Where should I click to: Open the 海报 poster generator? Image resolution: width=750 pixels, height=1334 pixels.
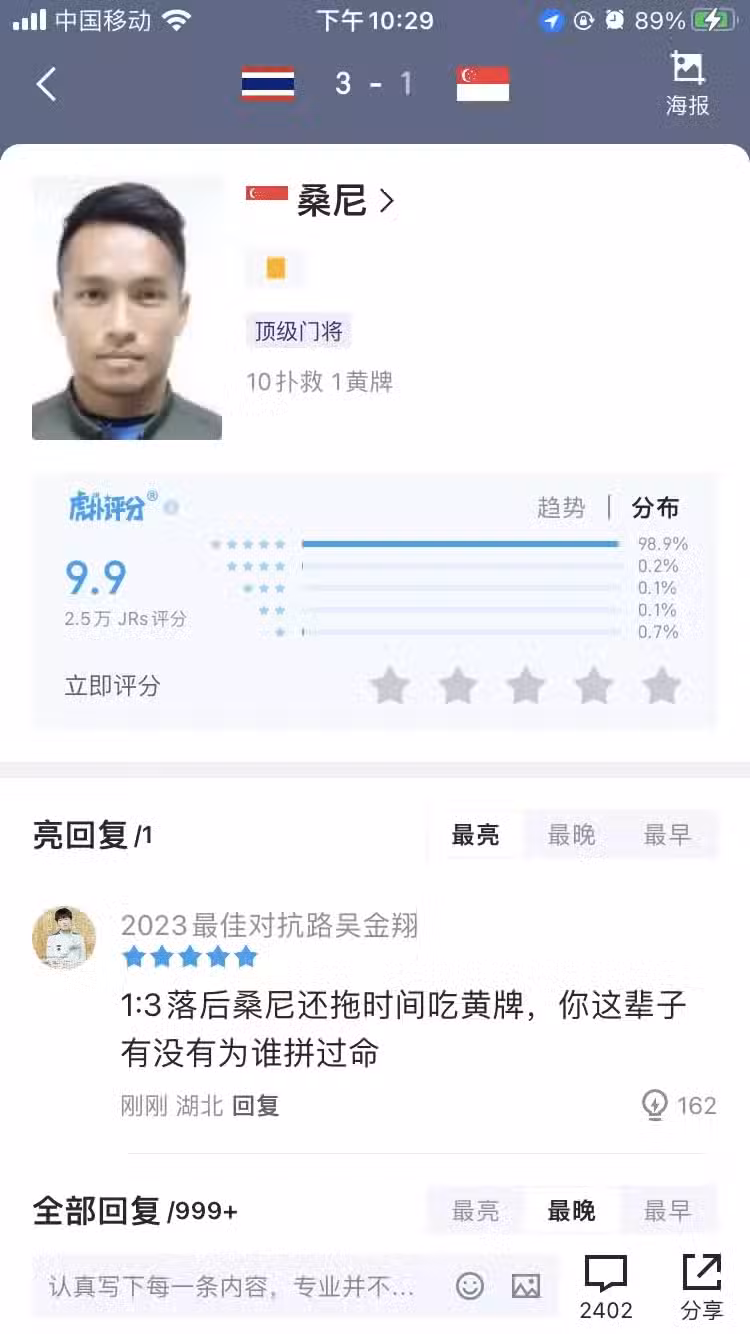(x=688, y=84)
